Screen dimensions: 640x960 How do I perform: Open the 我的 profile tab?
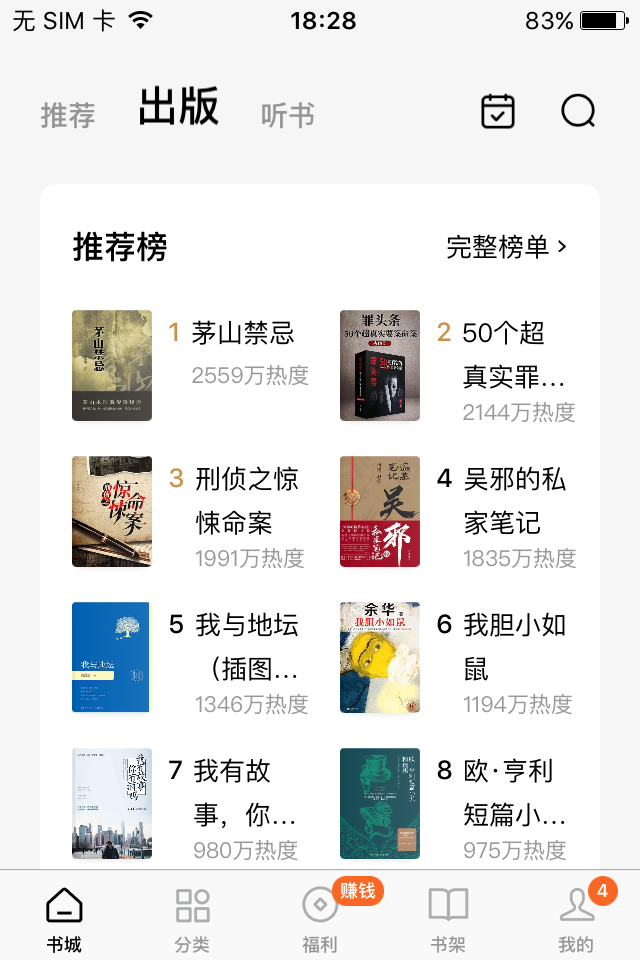576,918
